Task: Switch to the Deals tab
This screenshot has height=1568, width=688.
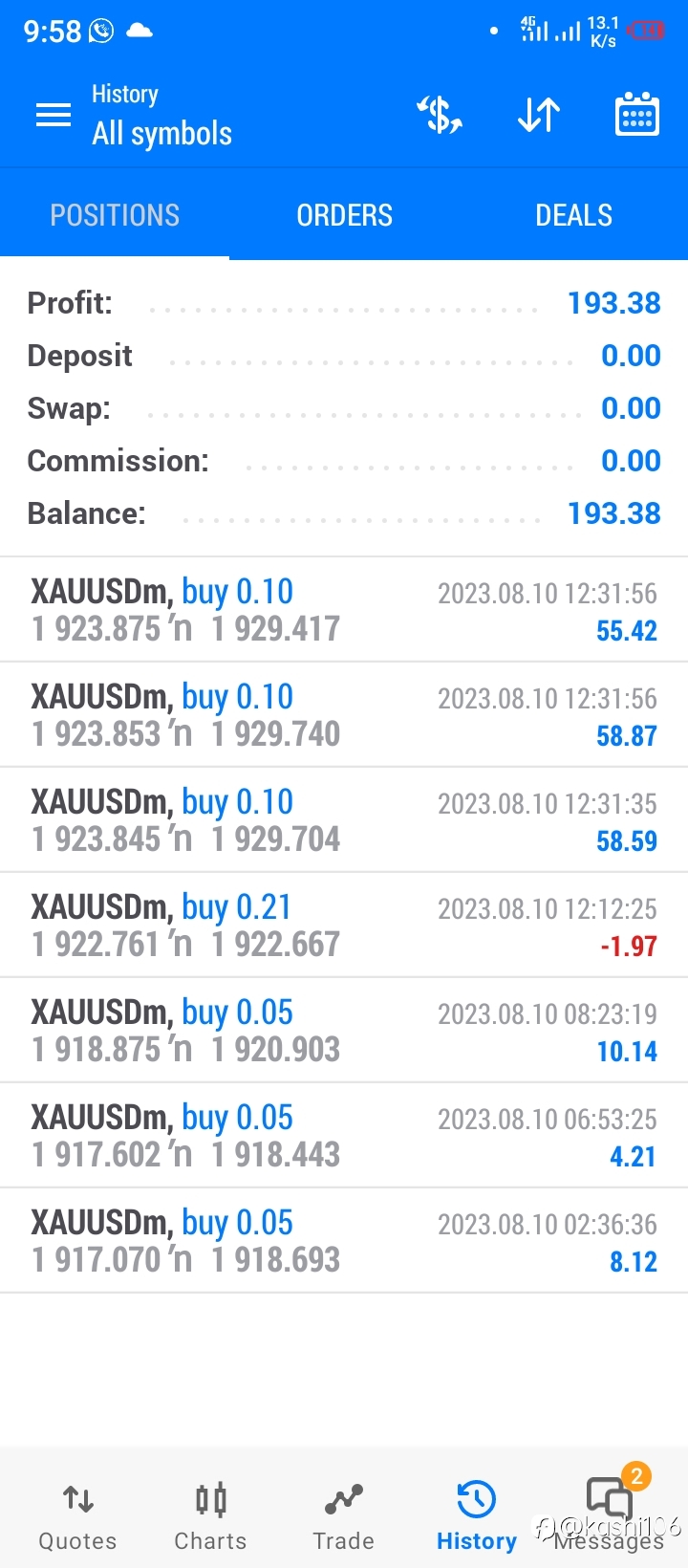Action: point(573,215)
